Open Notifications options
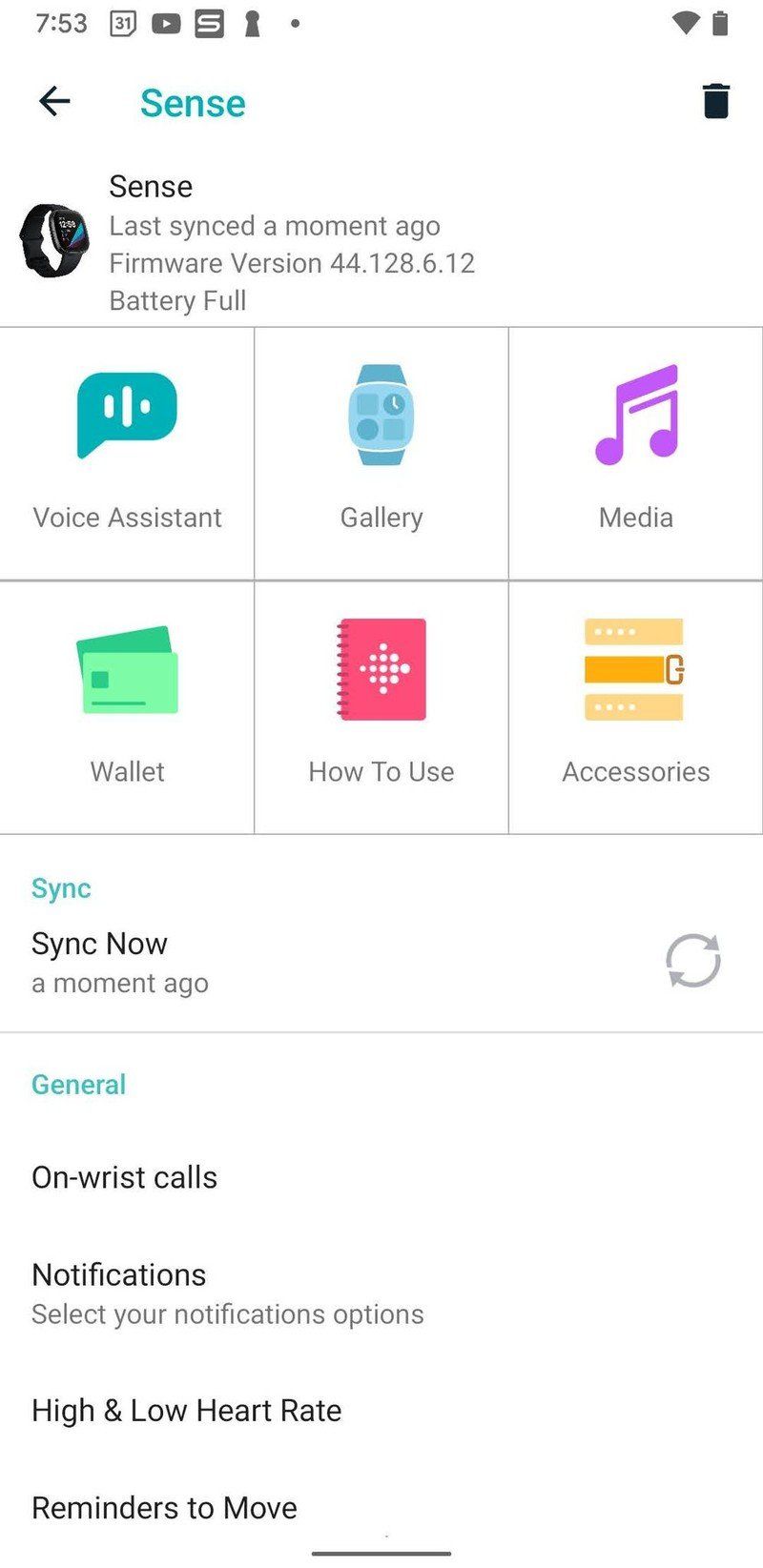The image size is (763, 1568). (x=118, y=1274)
